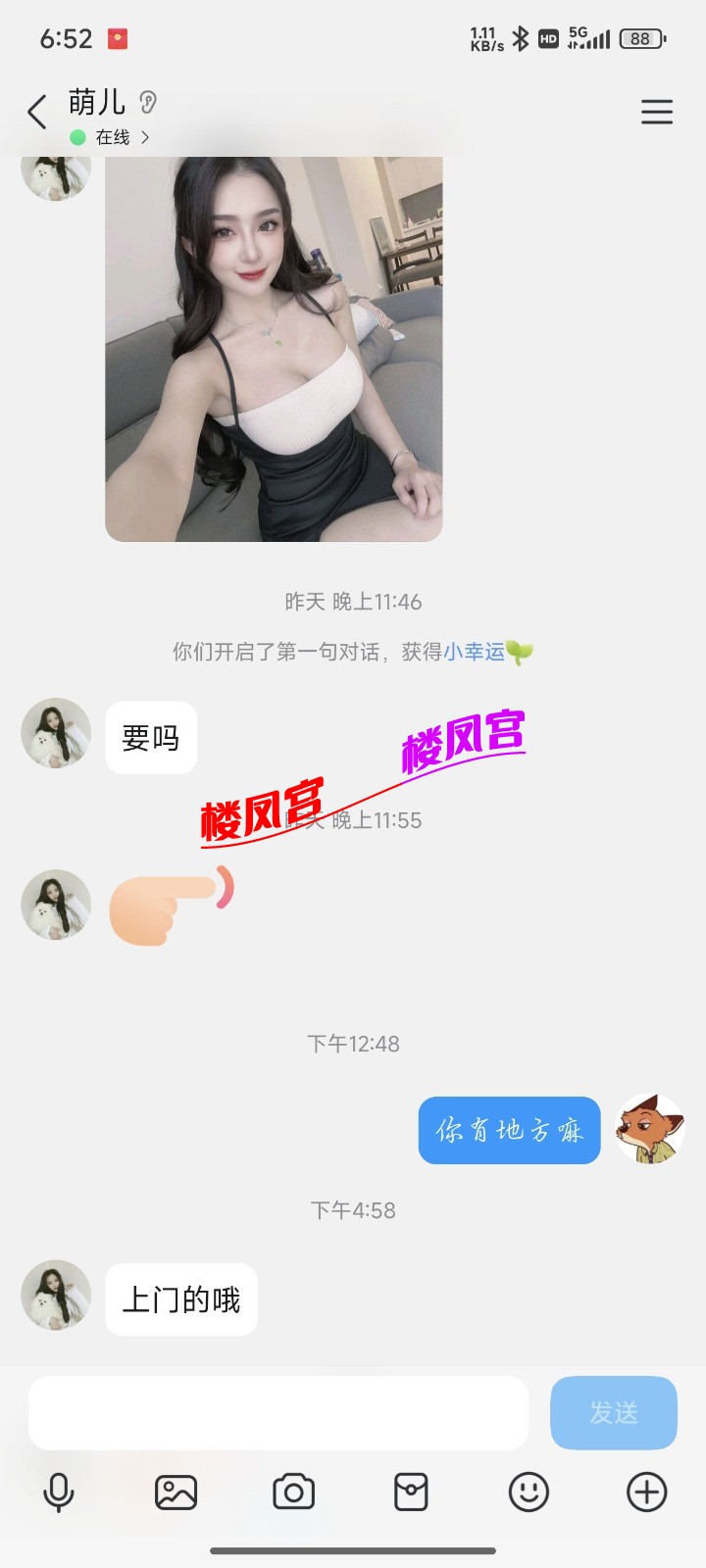The width and height of the screenshot is (706, 1568).
Task: Open the camera icon to take photo
Action: (294, 1492)
